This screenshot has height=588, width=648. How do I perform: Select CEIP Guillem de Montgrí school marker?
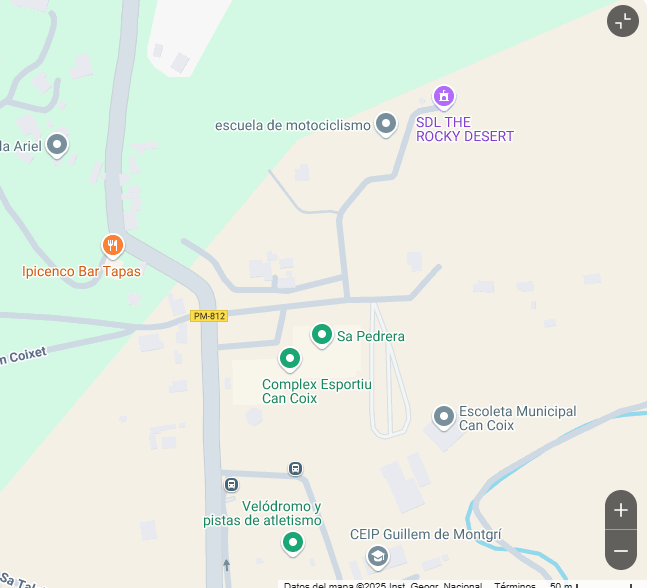coord(377,555)
